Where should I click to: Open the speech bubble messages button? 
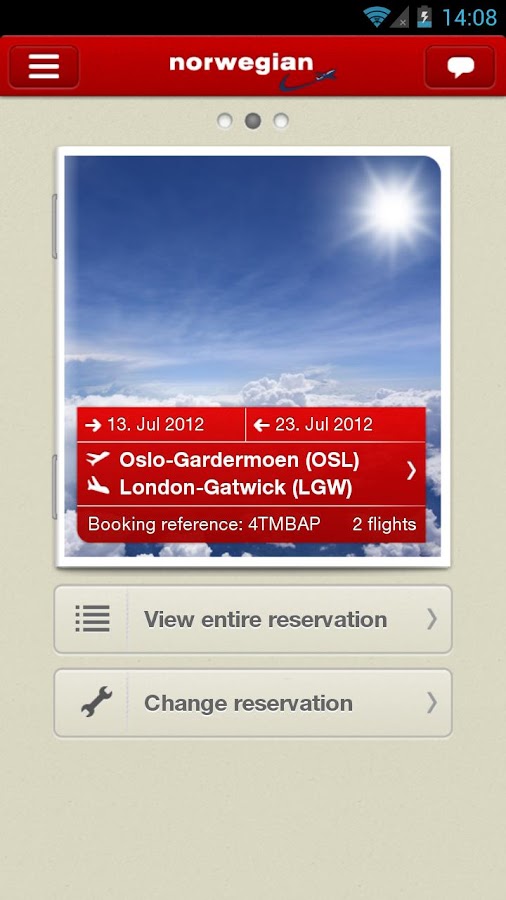coord(460,67)
